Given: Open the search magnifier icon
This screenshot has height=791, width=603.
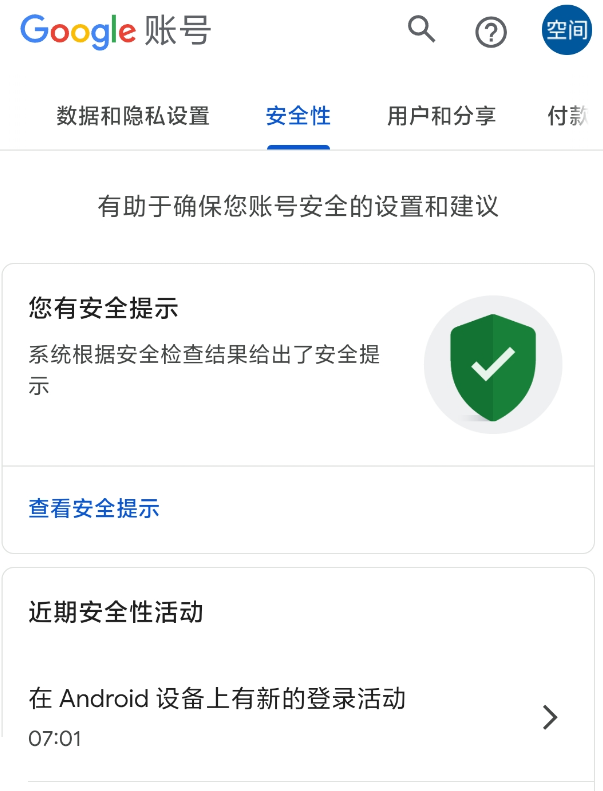Looking at the screenshot, I should point(422,31).
